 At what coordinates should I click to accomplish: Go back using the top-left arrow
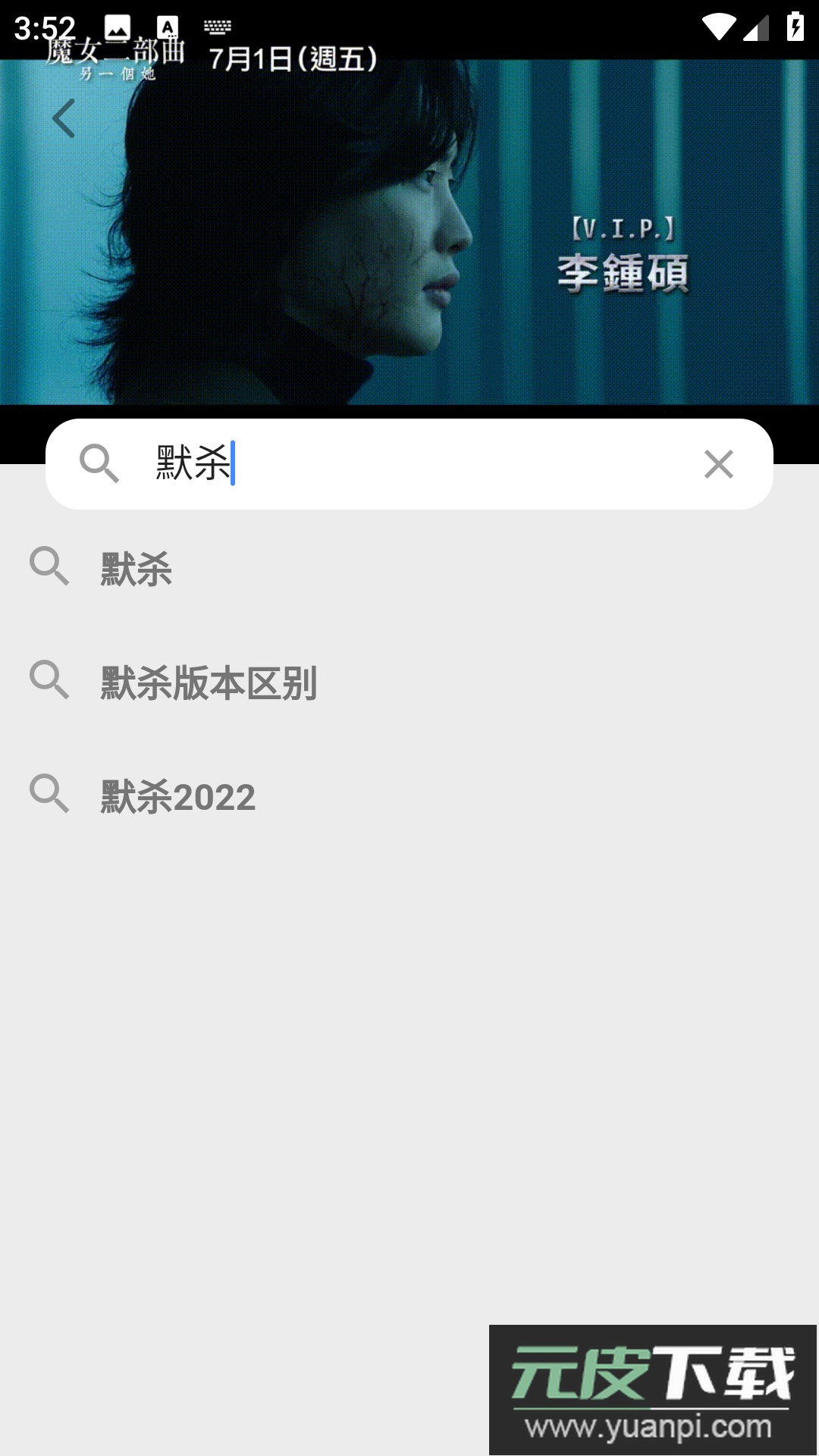(x=64, y=118)
